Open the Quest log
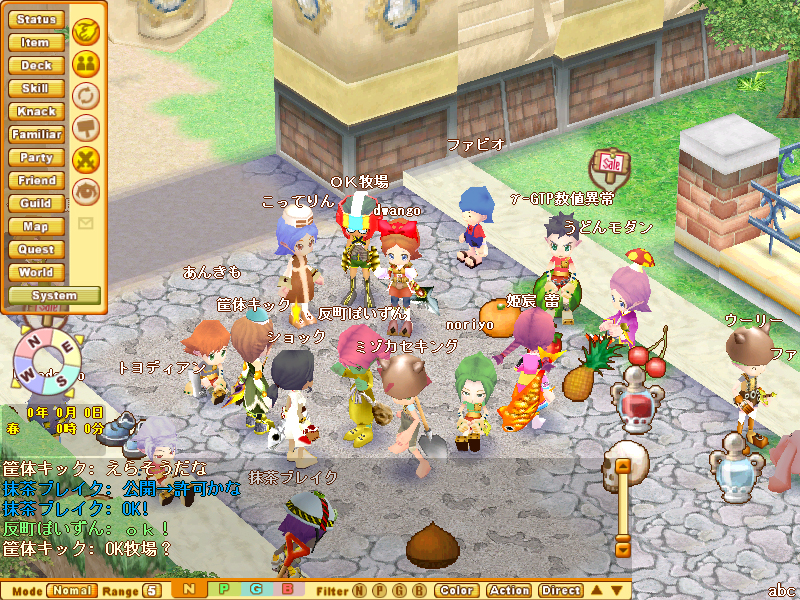Viewport: 800px width, 600px height. coord(36,249)
